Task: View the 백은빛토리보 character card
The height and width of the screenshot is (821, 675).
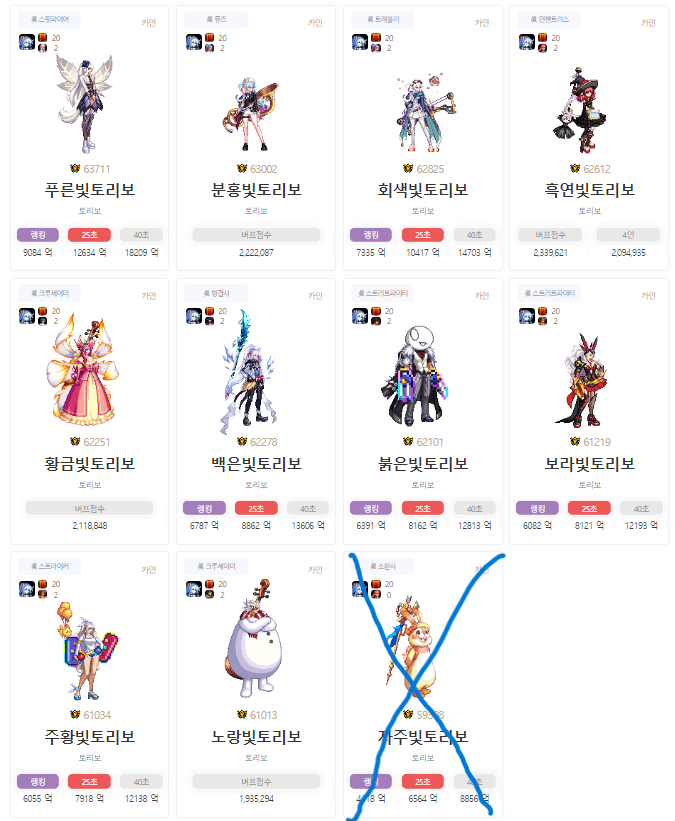Action: pyautogui.click(x=256, y=464)
